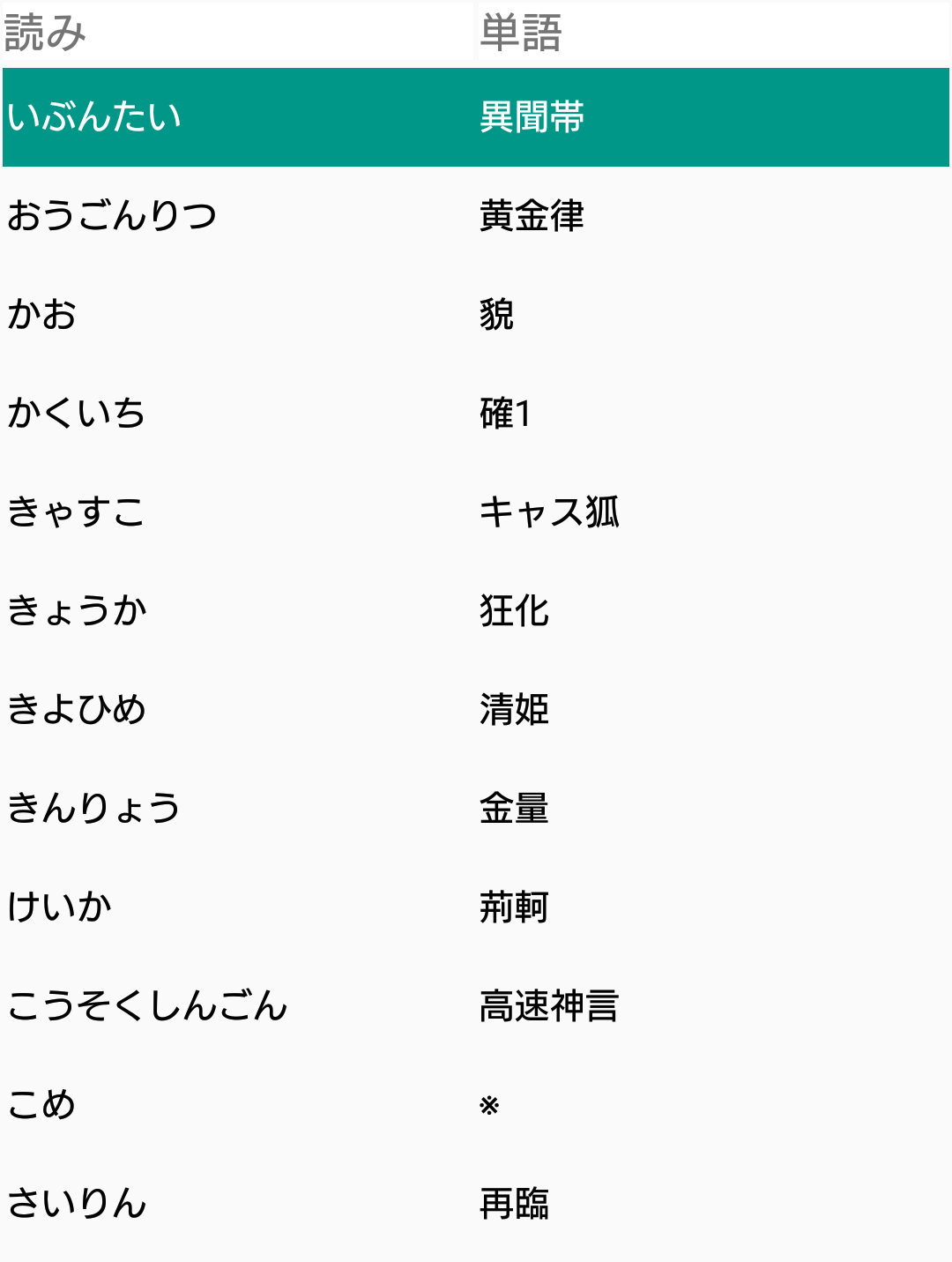Tap the さいりん 再臨 entry

coord(476,1204)
